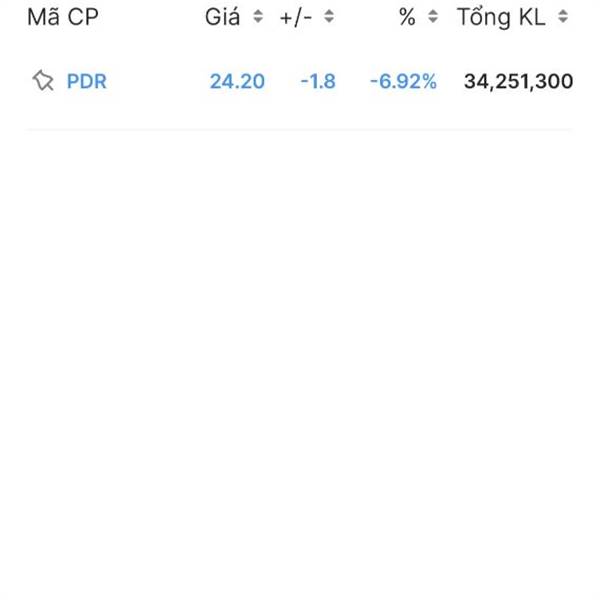
Task: Pin the PDR stock row
Action: pyautogui.click(x=43, y=82)
